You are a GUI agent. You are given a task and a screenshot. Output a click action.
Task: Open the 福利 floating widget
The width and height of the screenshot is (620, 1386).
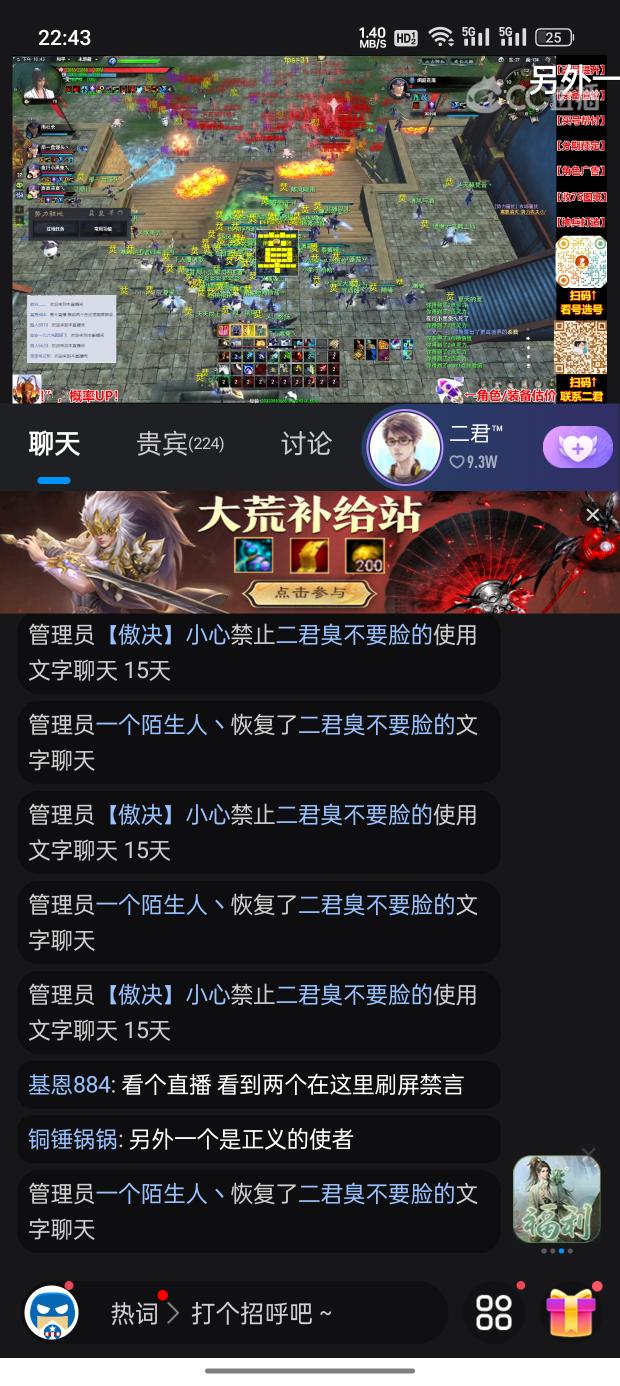(x=557, y=1200)
